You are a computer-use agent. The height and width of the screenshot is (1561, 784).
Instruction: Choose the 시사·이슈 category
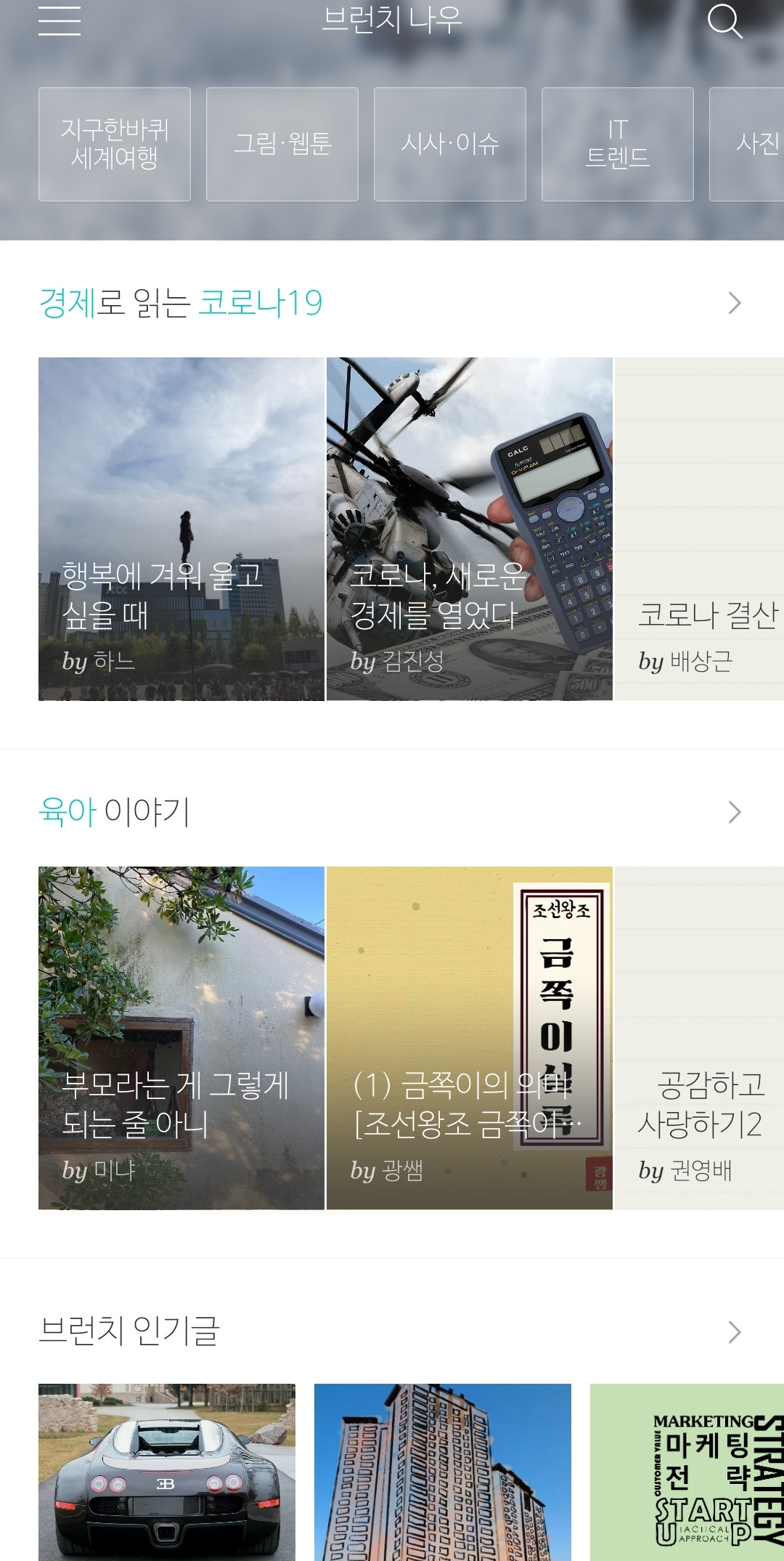(450, 144)
